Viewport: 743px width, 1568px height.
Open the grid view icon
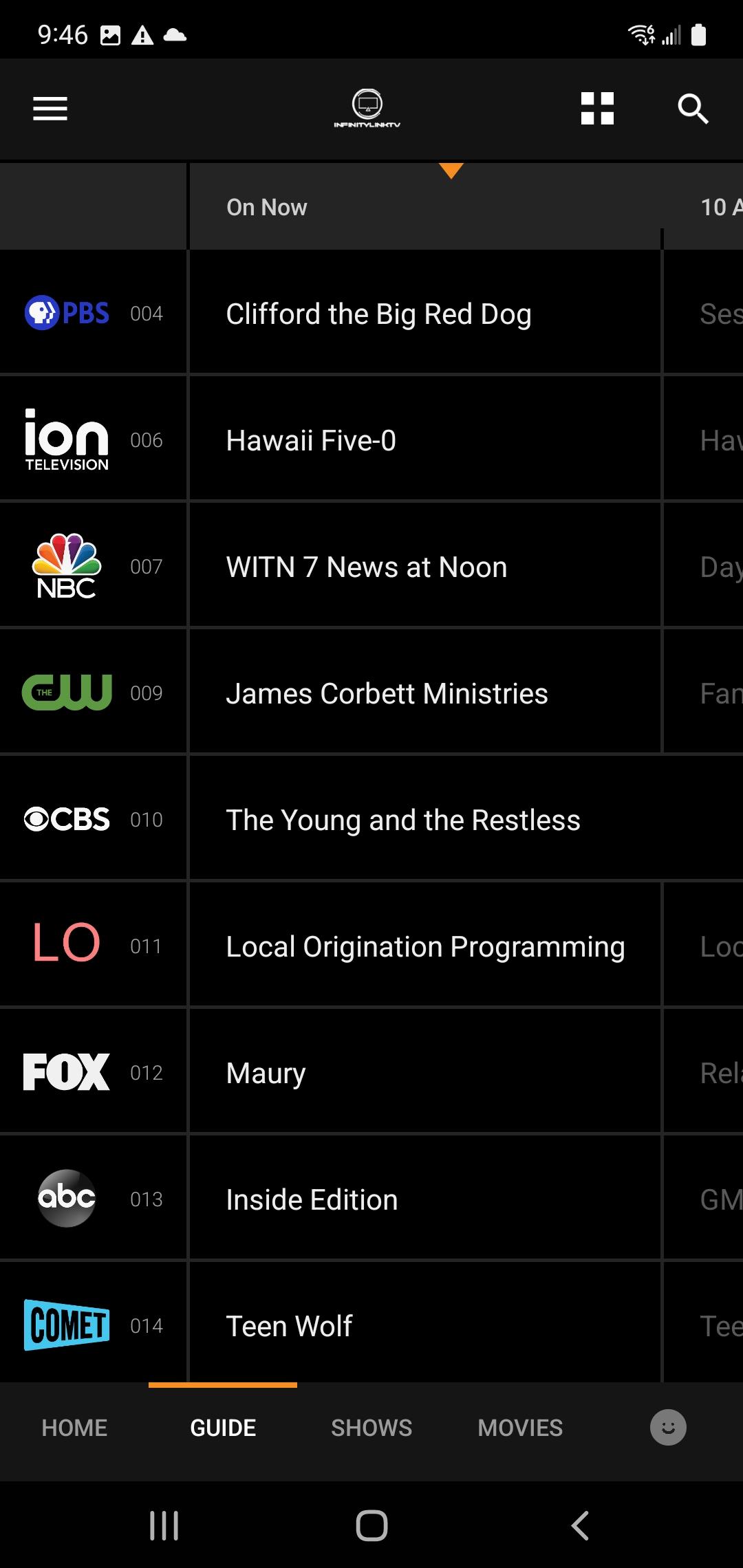pos(596,109)
